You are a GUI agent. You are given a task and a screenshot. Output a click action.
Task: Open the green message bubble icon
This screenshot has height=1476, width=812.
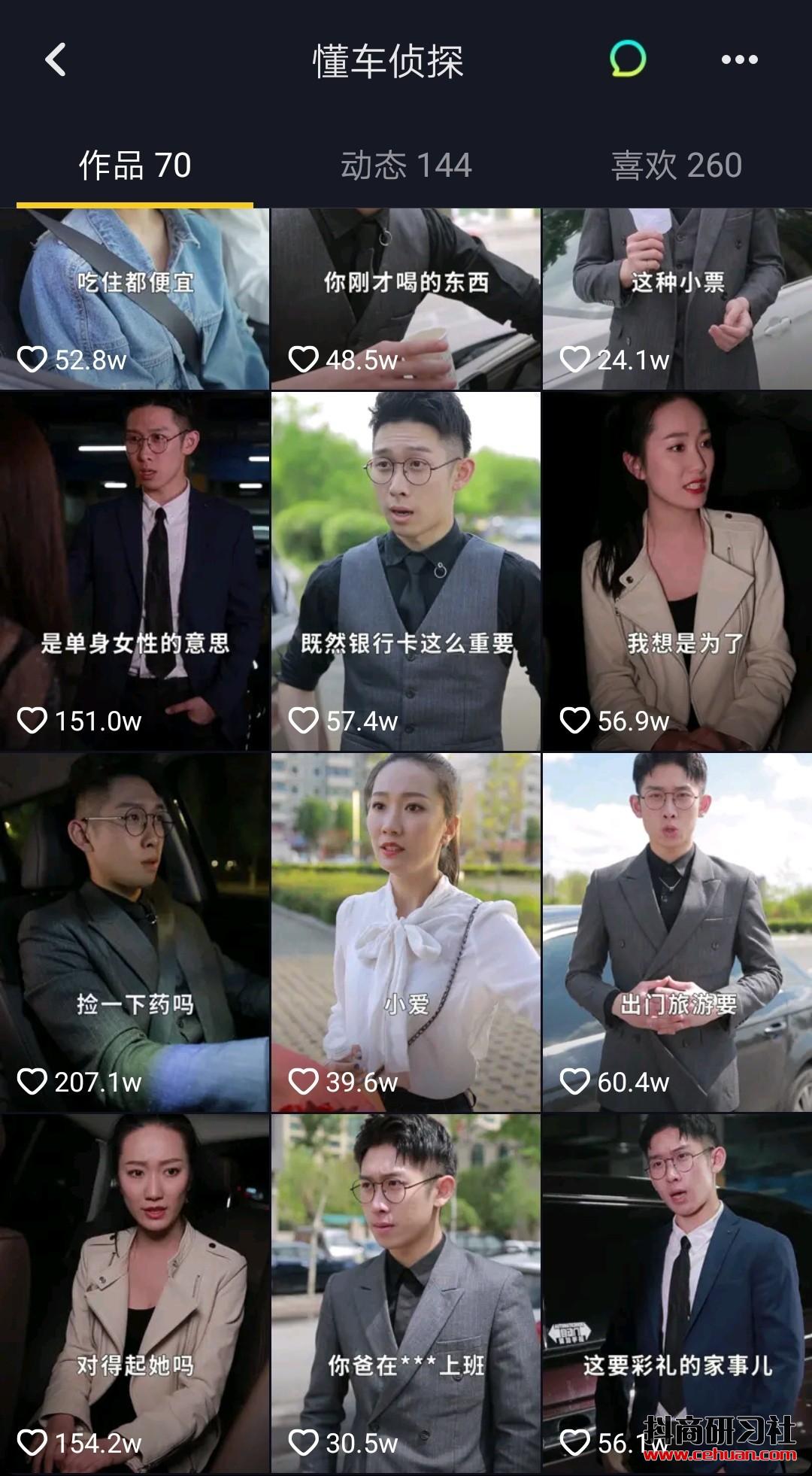tap(627, 59)
